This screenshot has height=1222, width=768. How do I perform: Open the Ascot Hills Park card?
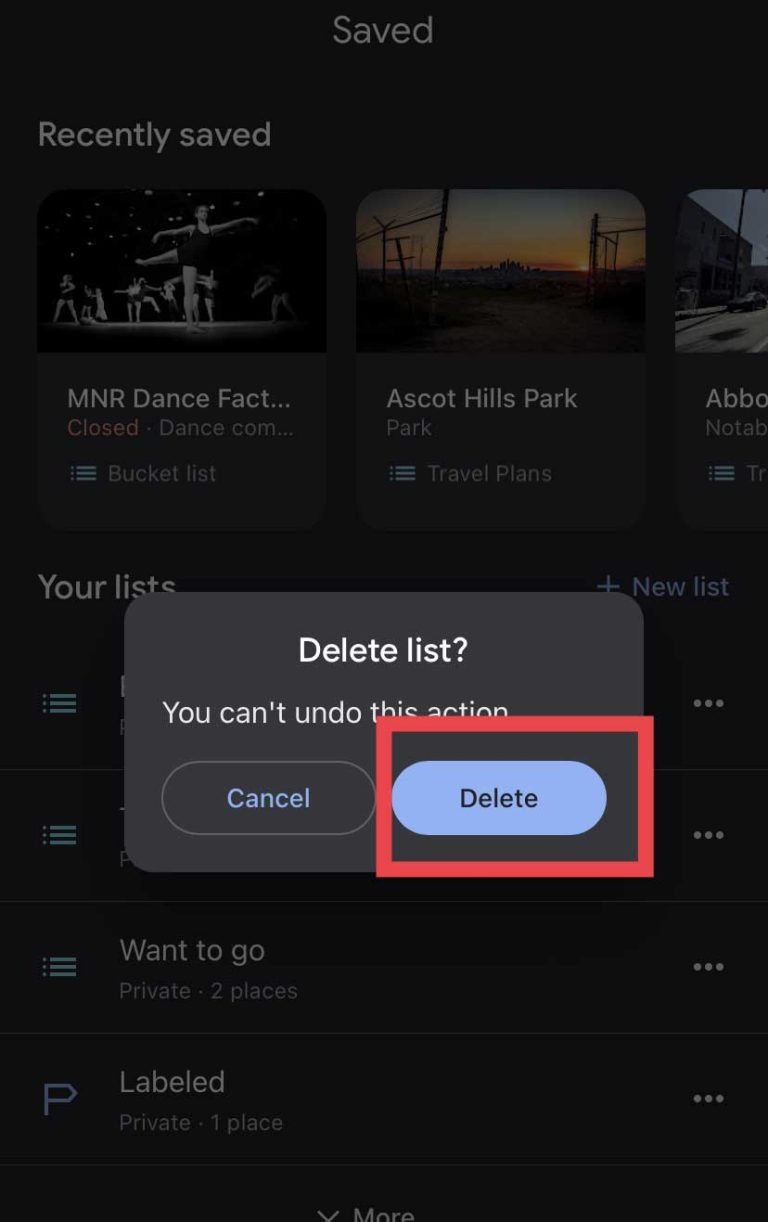click(x=500, y=360)
